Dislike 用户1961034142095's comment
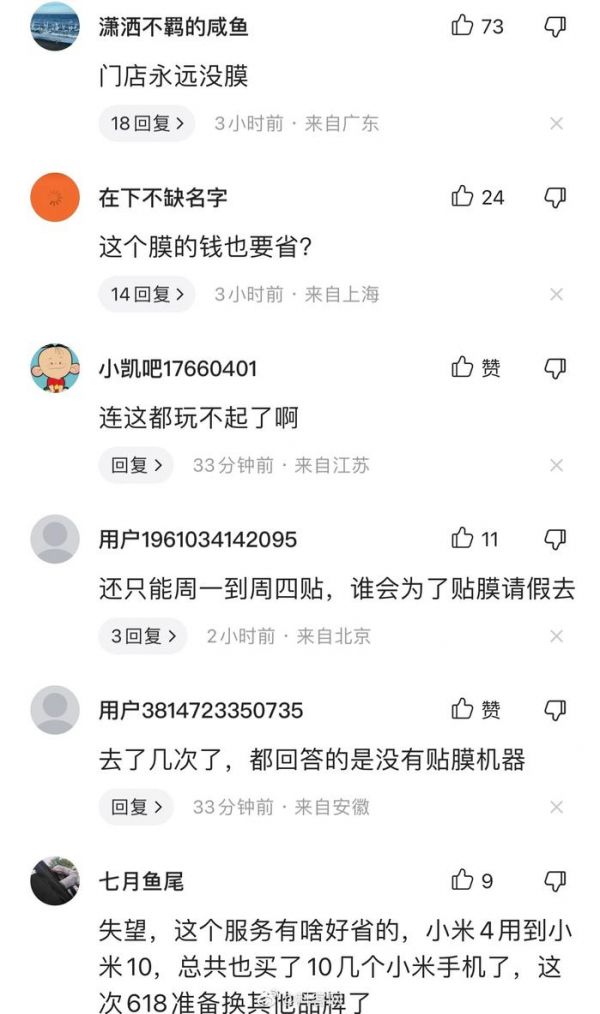 click(555, 539)
